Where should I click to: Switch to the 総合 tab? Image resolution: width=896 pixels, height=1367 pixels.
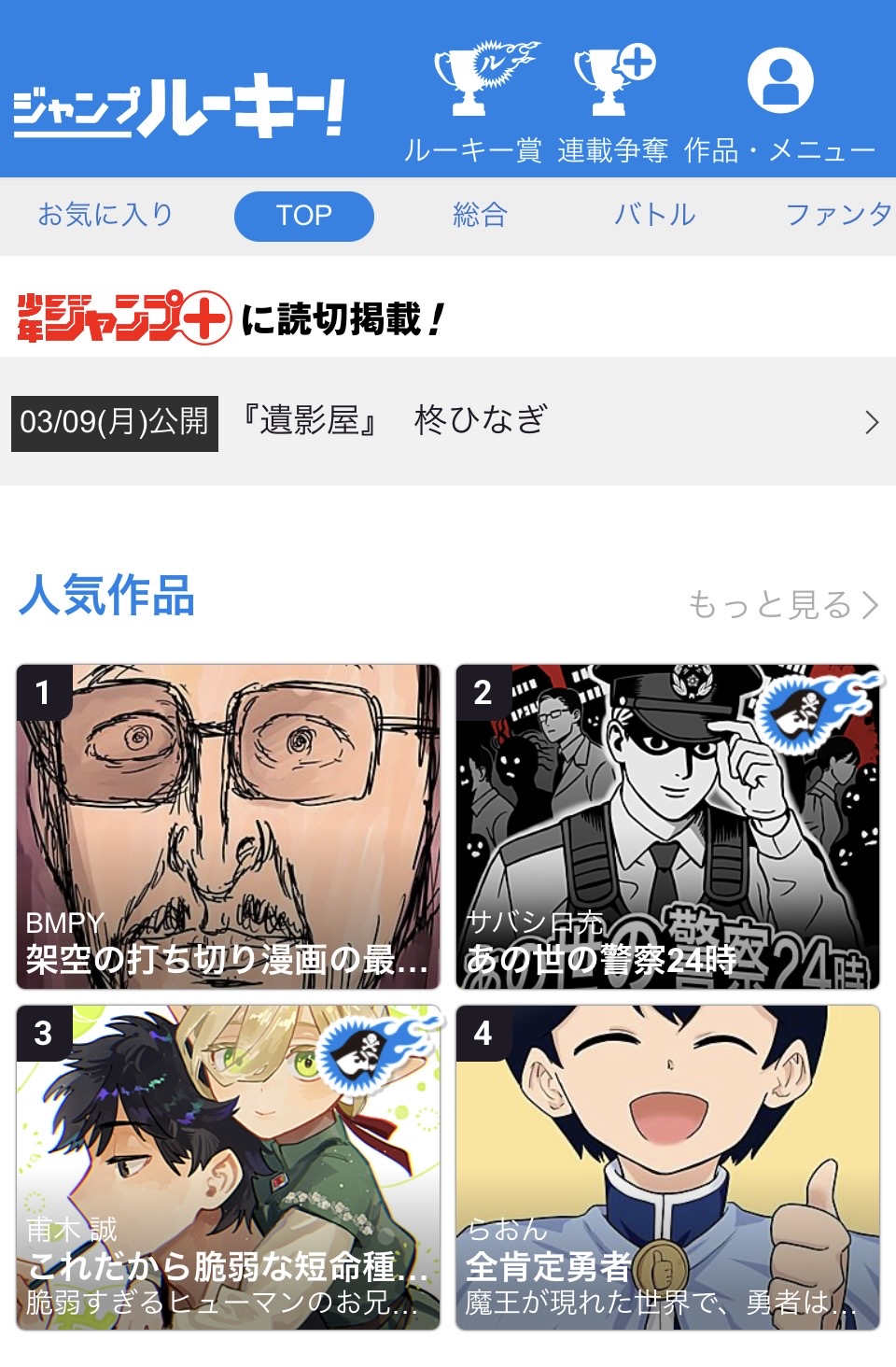tap(480, 215)
